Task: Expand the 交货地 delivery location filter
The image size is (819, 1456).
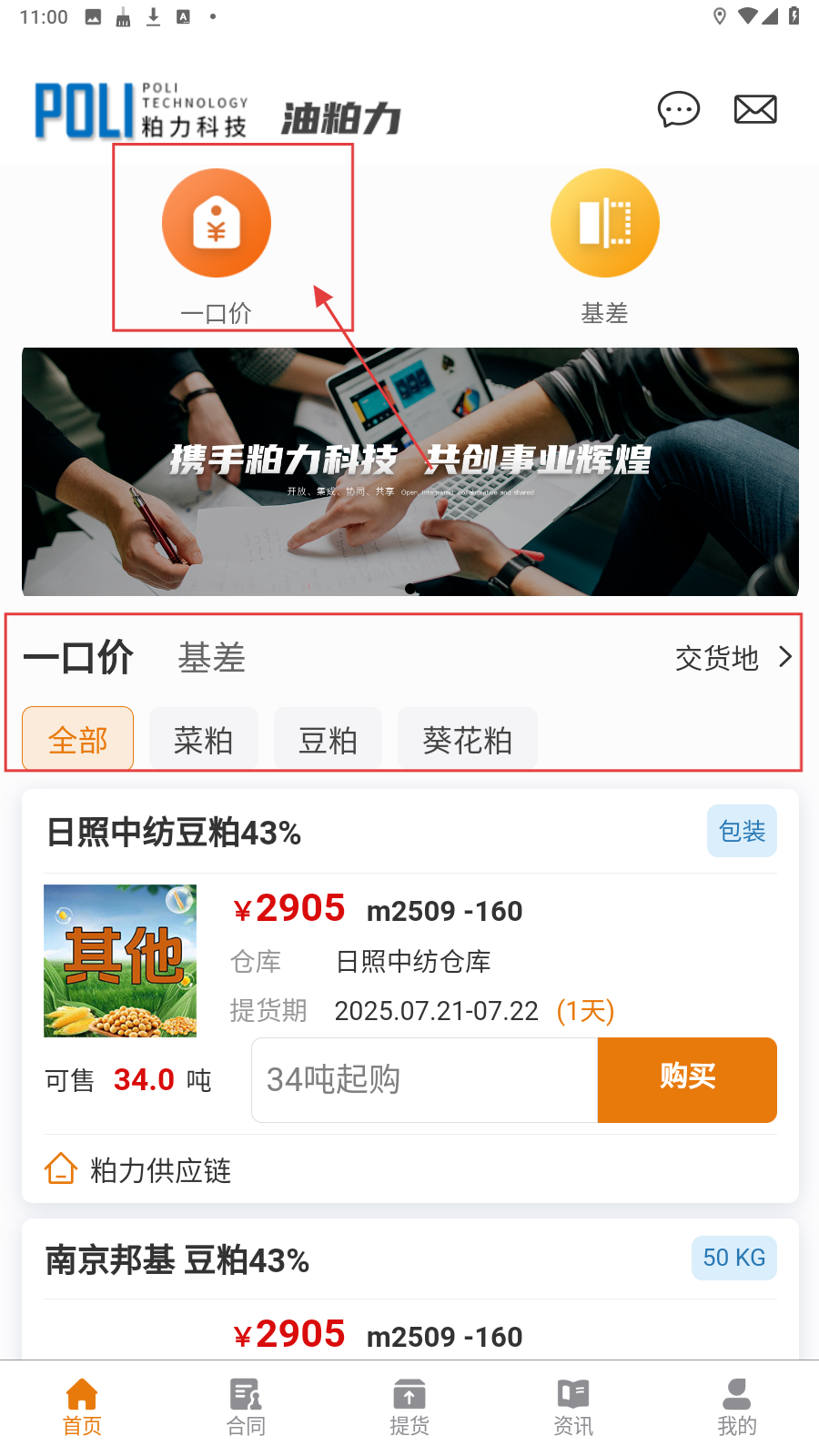Action: [733, 657]
